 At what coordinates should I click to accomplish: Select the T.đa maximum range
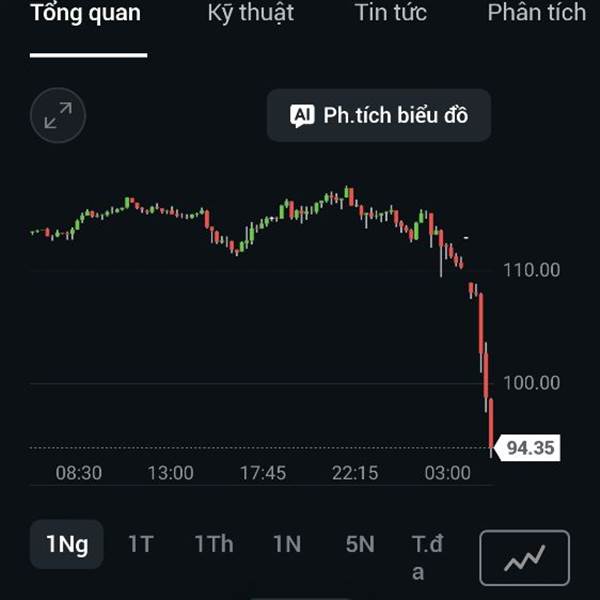pyautogui.click(x=427, y=558)
